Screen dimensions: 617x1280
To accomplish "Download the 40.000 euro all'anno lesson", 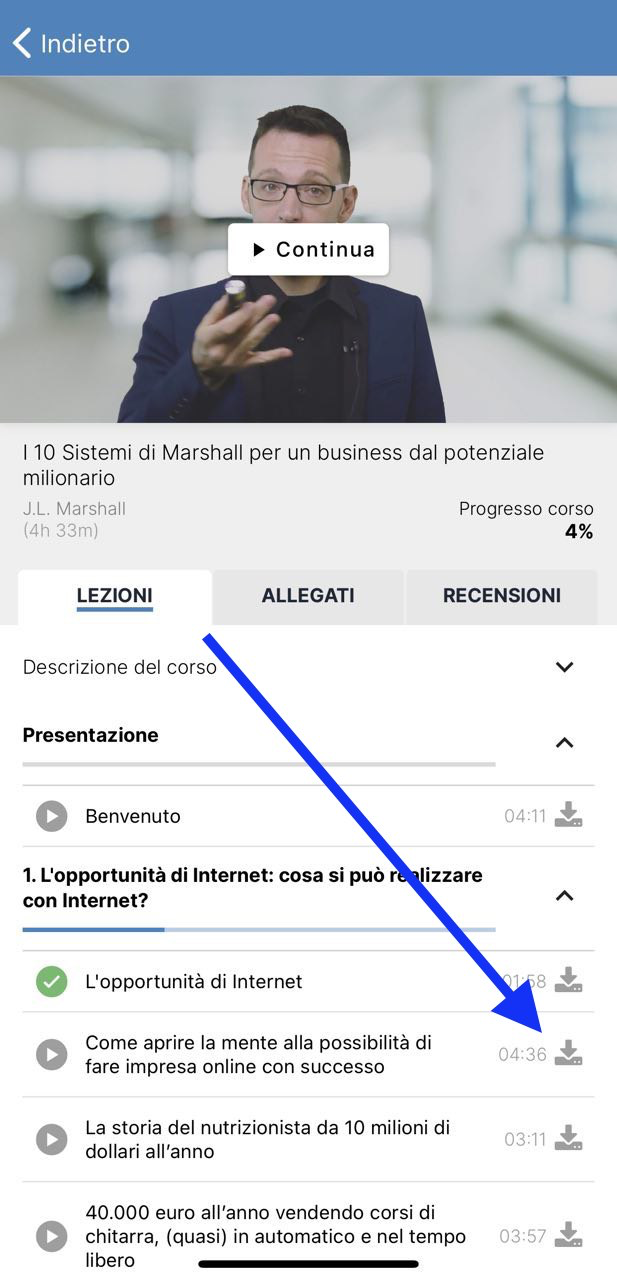I will click(568, 1235).
